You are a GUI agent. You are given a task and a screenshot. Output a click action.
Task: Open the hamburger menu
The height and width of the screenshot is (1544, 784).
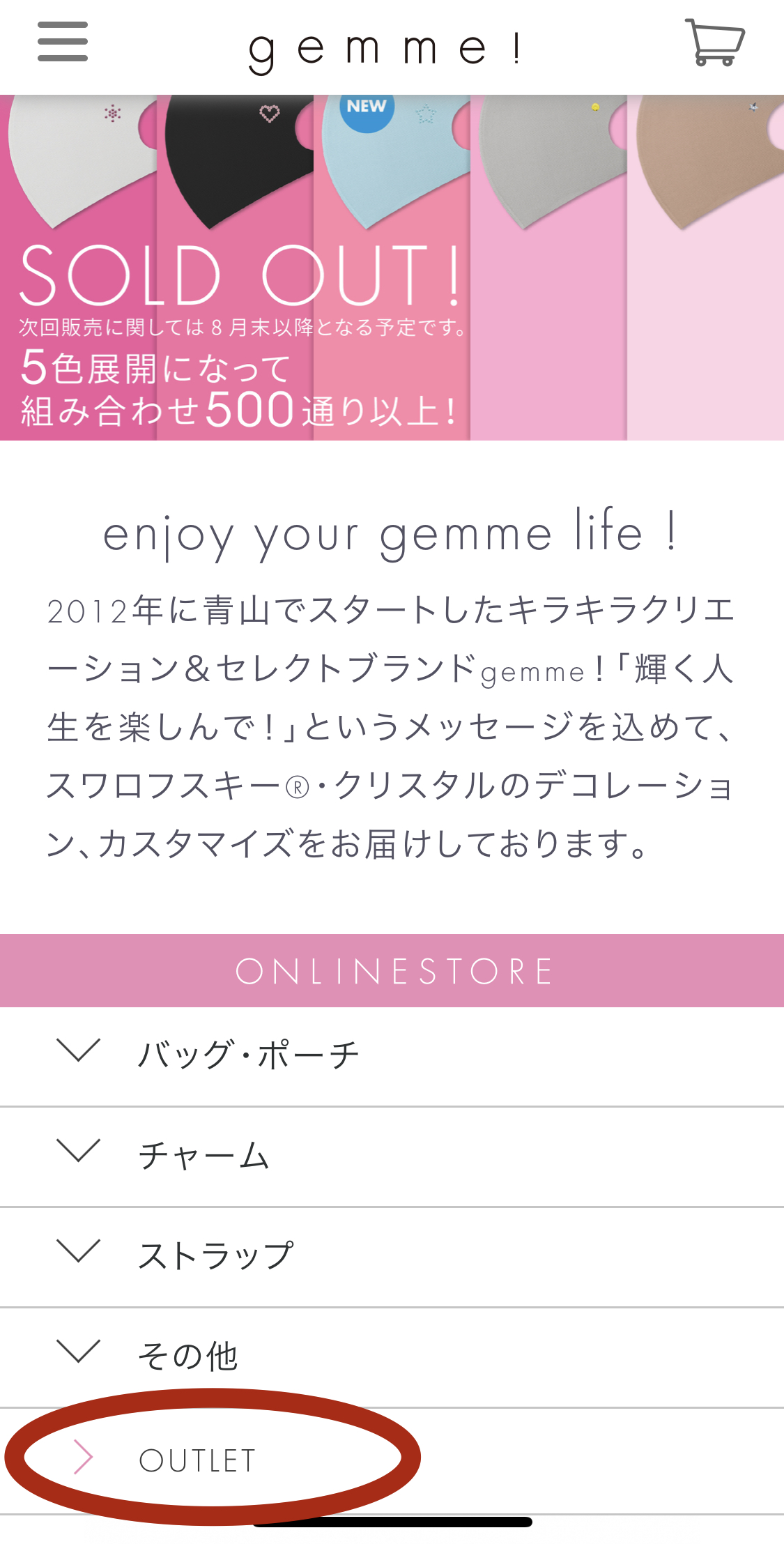pyautogui.click(x=63, y=42)
